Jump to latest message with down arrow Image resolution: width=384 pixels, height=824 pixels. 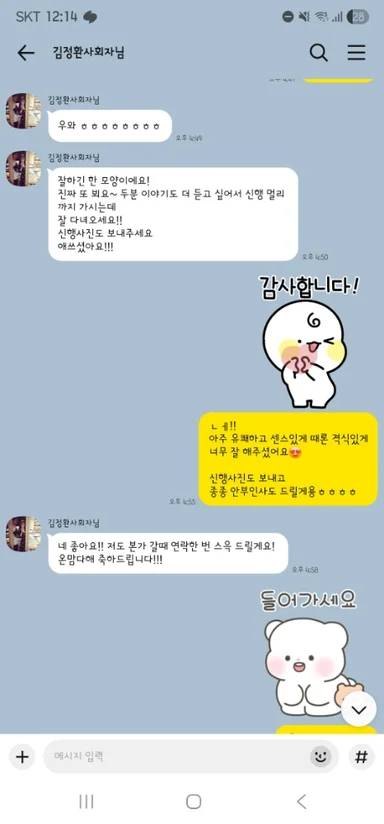tap(359, 709)
